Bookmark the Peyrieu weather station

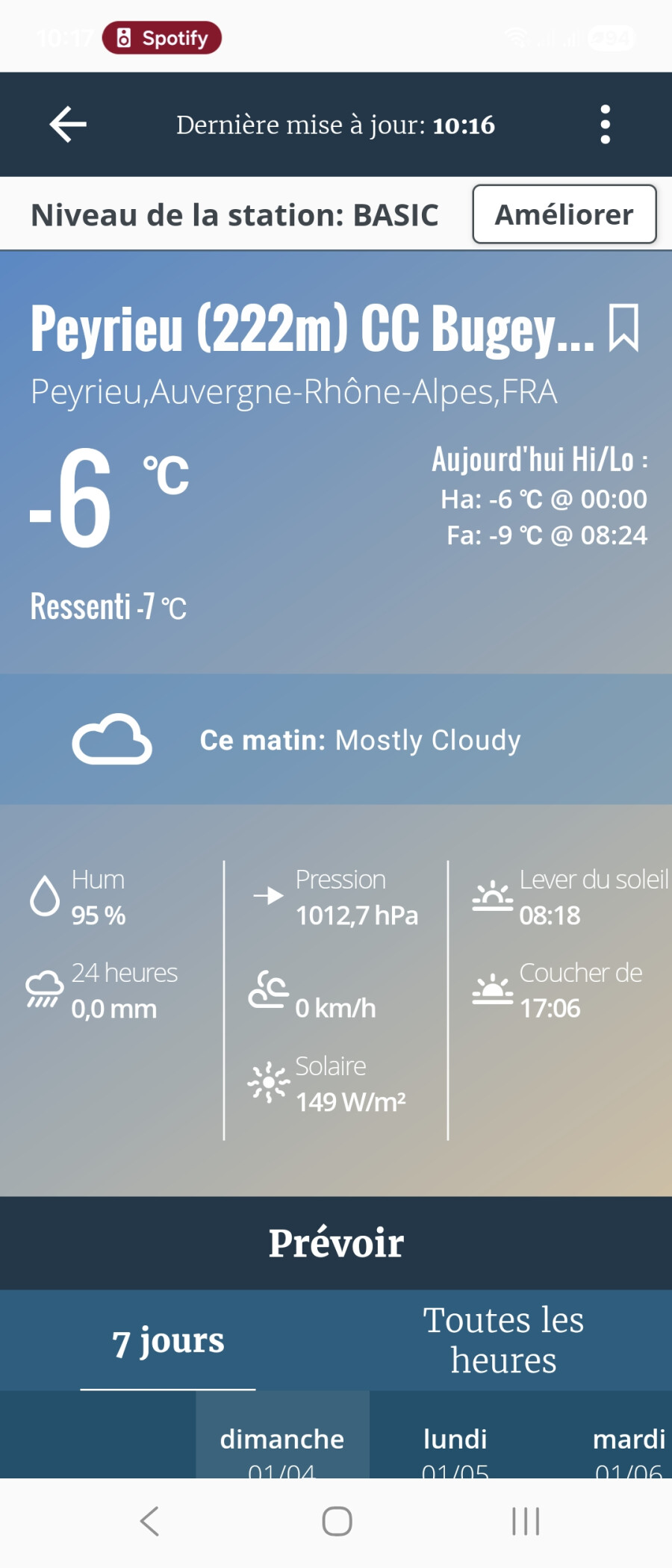pyautogui.click(x=623, y=328)
